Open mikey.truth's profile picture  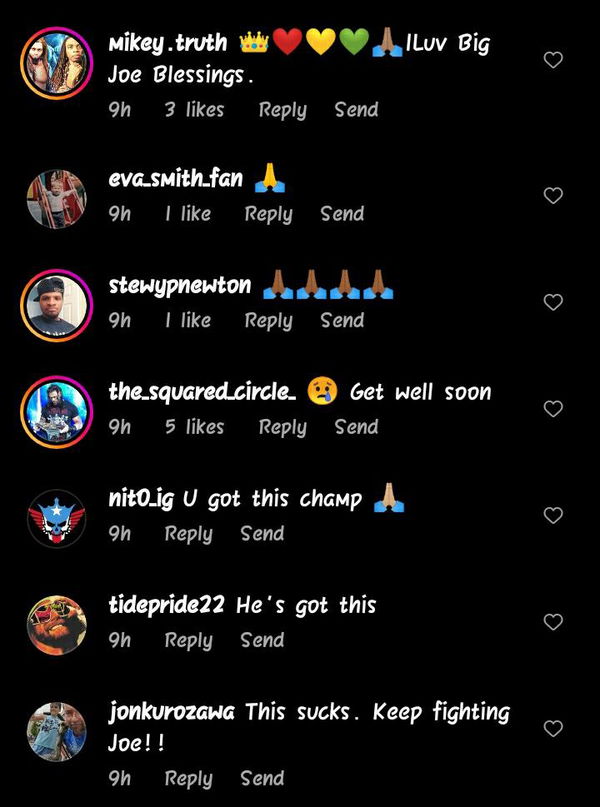tap(56, 62)
